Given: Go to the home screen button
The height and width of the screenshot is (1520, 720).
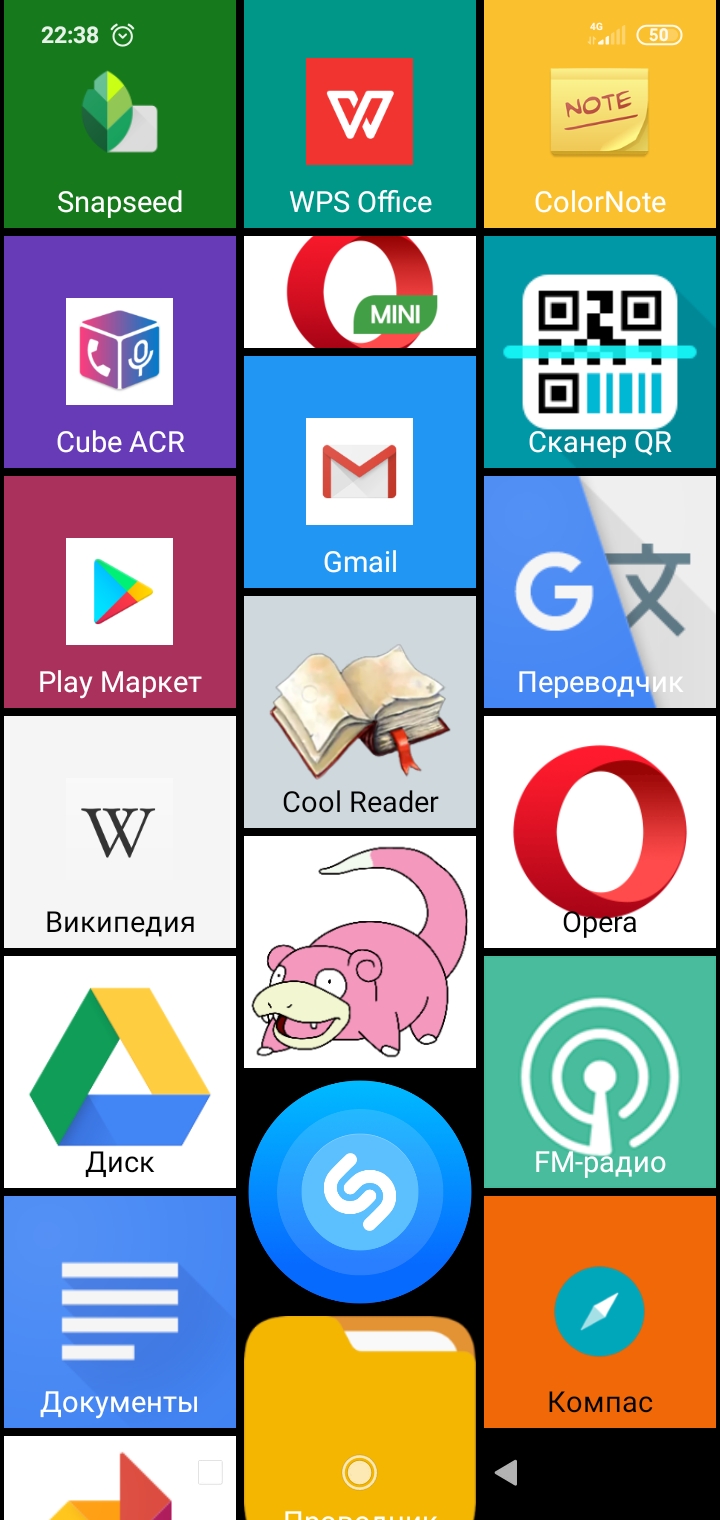Looking at the screenshot, I should [x=359, y=1471].
